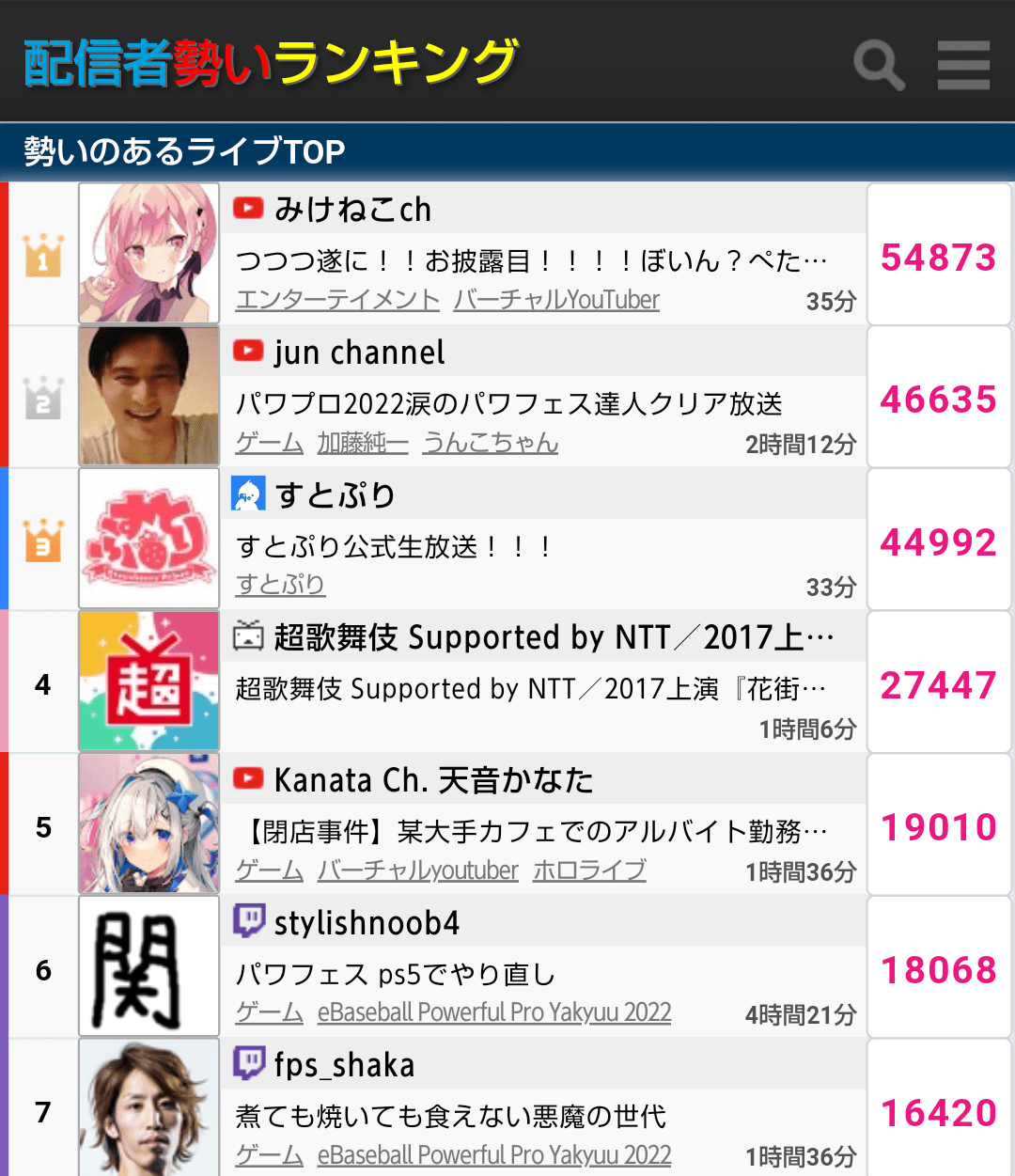The width and height of the screenshot is (1015, 1176).
Task: Tap the エンターテイメント tag link
Action: (x=337, y=300)
